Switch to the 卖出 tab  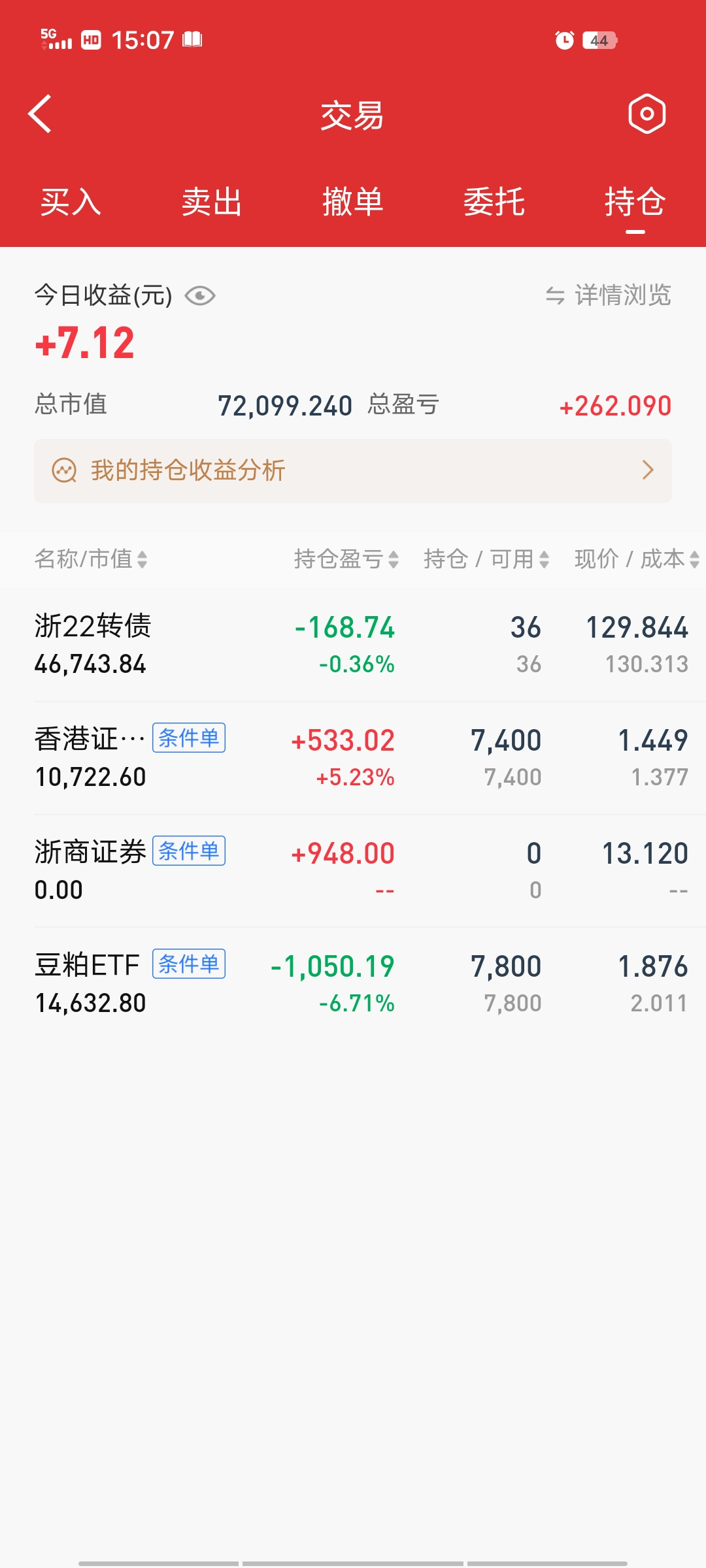click(212, 202)
